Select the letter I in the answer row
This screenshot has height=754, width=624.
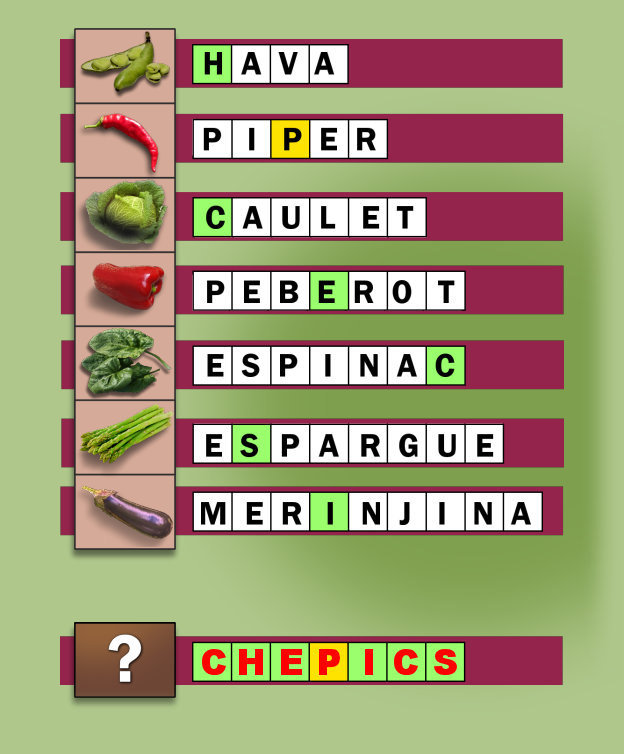click(x=368, y=662)
